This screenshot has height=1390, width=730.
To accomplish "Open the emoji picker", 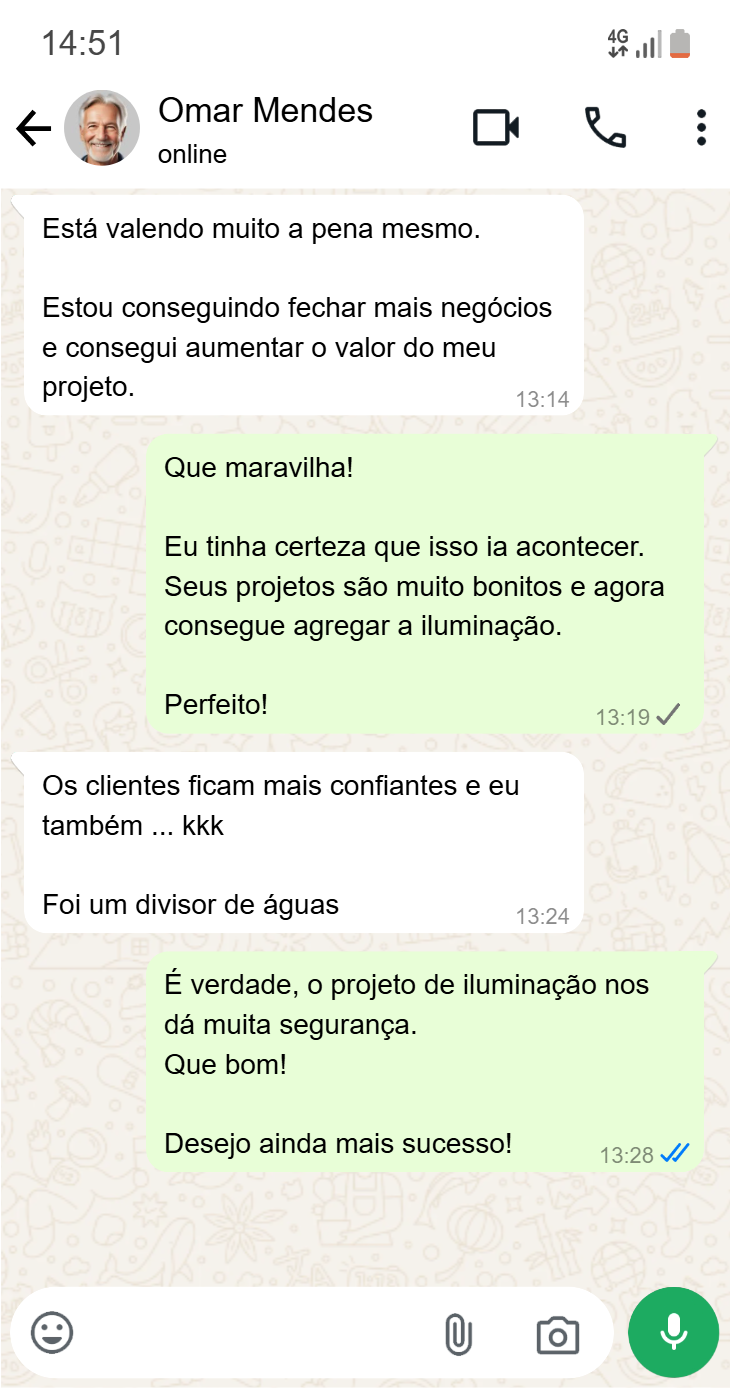I will click(x=52, y=1333).
